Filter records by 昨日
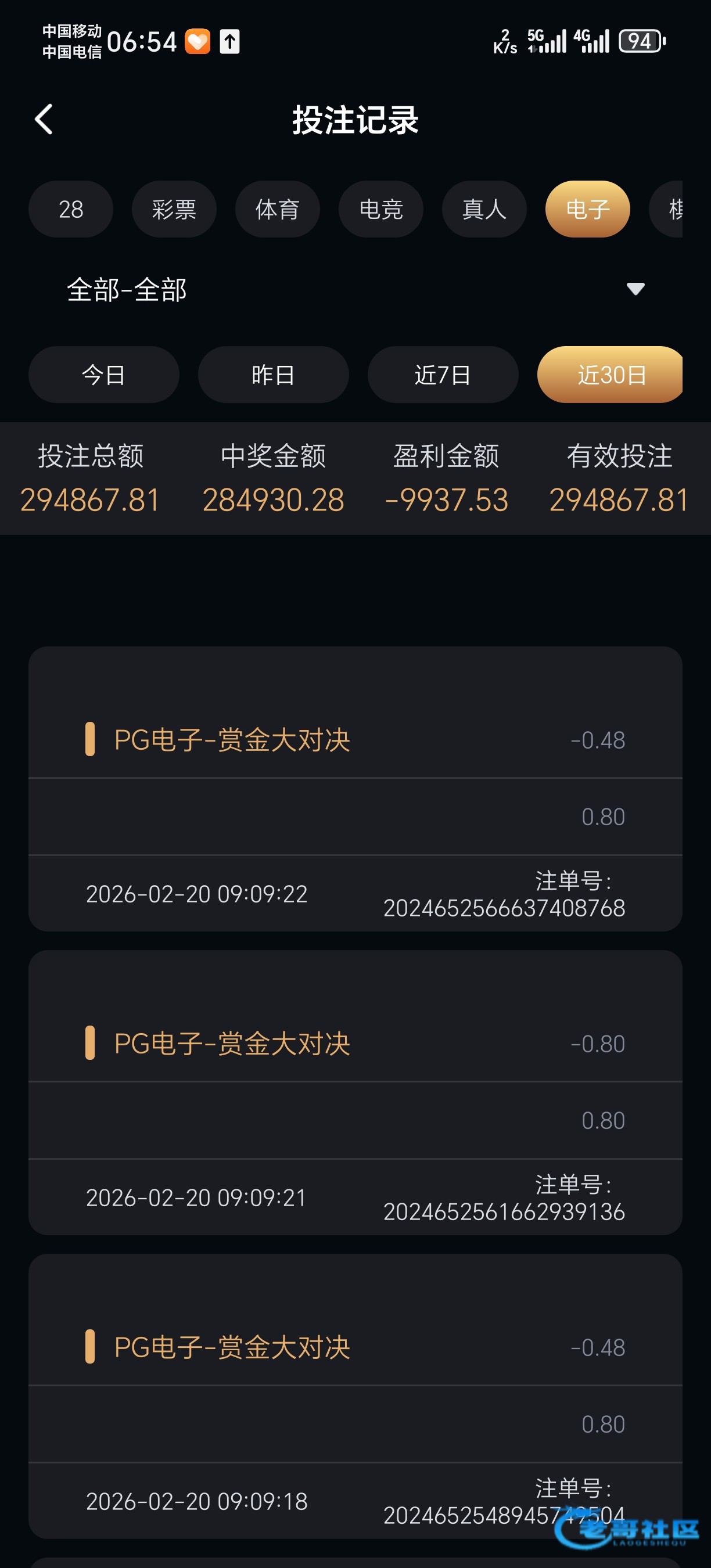The width and height of the screenshot is (711, 1568). [x=274, y=375]
